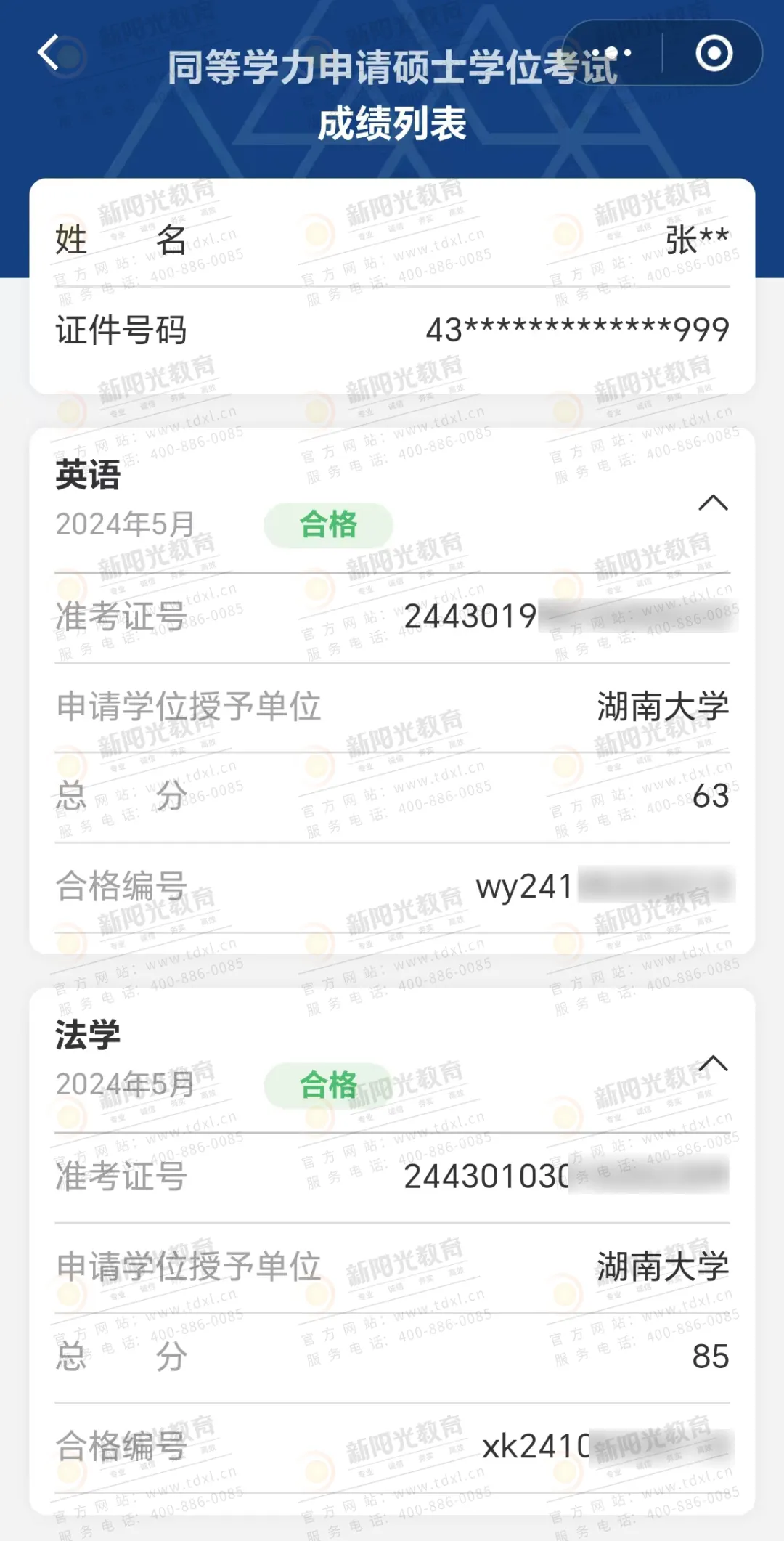Viewport: 784px width, 1541px height.
Task: Collapse the 英语 score details
Action: (713, 503)
